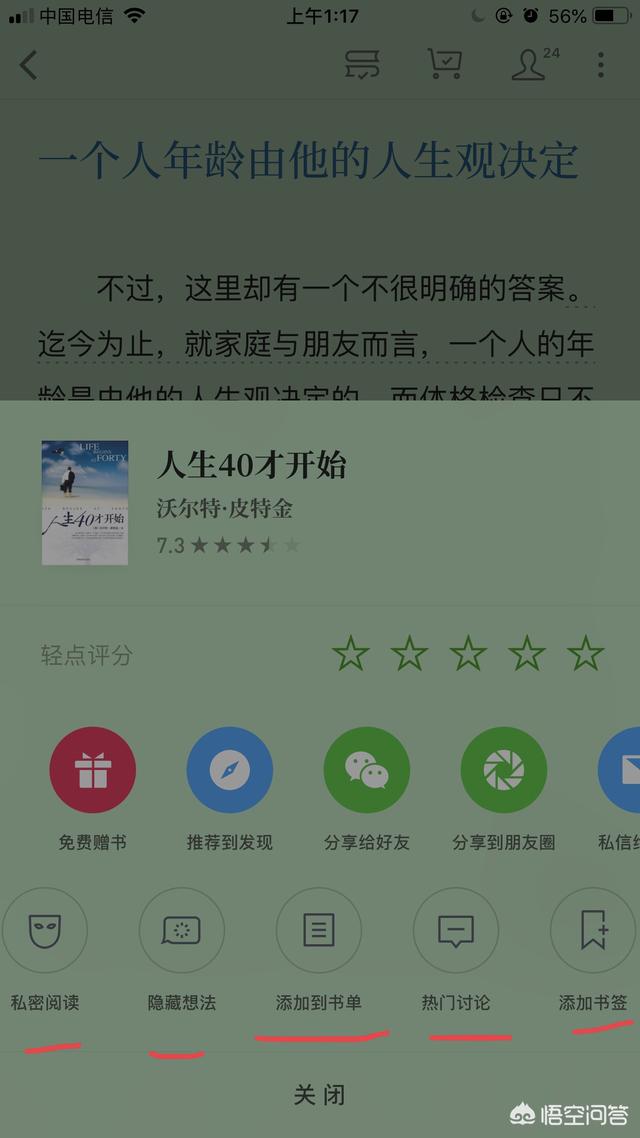
Task: Choose 添加到书单 add to booklist
Action: 318,931
